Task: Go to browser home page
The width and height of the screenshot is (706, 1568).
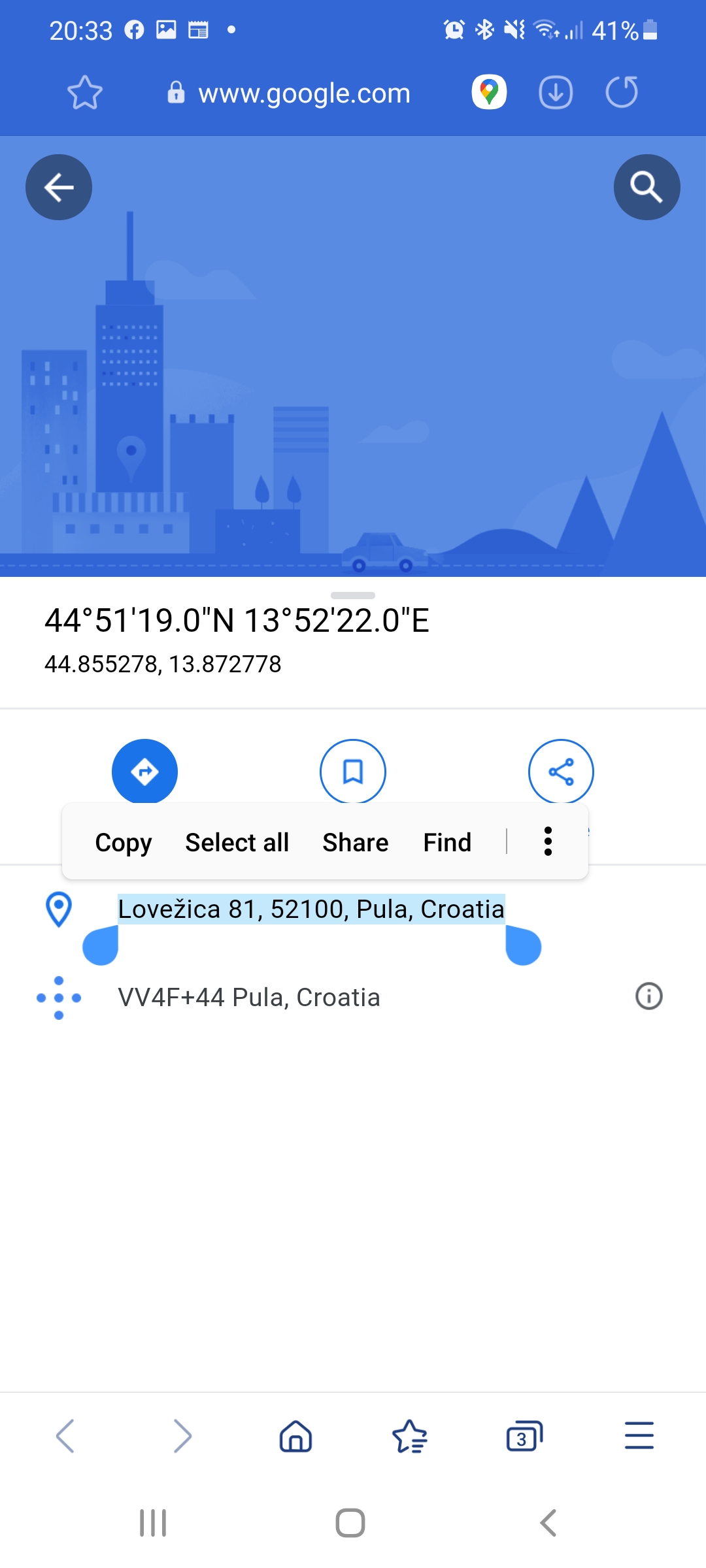Action: [x=296, y=1436]
